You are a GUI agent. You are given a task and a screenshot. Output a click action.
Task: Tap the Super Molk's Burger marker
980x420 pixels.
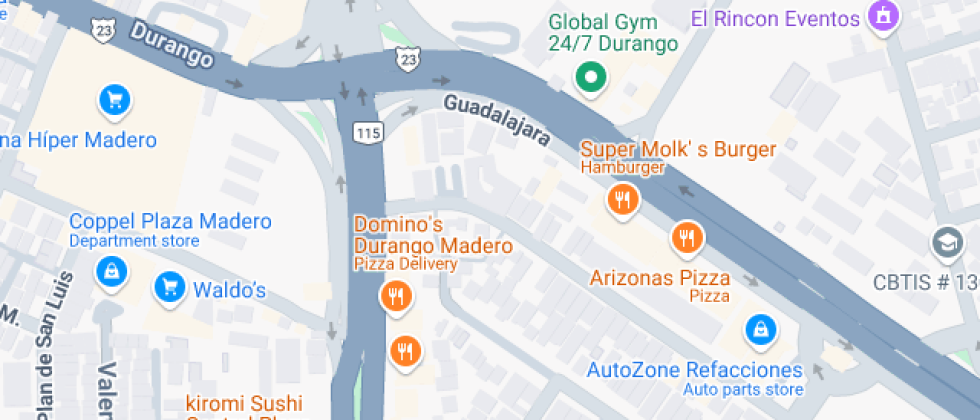[x=622, y=200]
